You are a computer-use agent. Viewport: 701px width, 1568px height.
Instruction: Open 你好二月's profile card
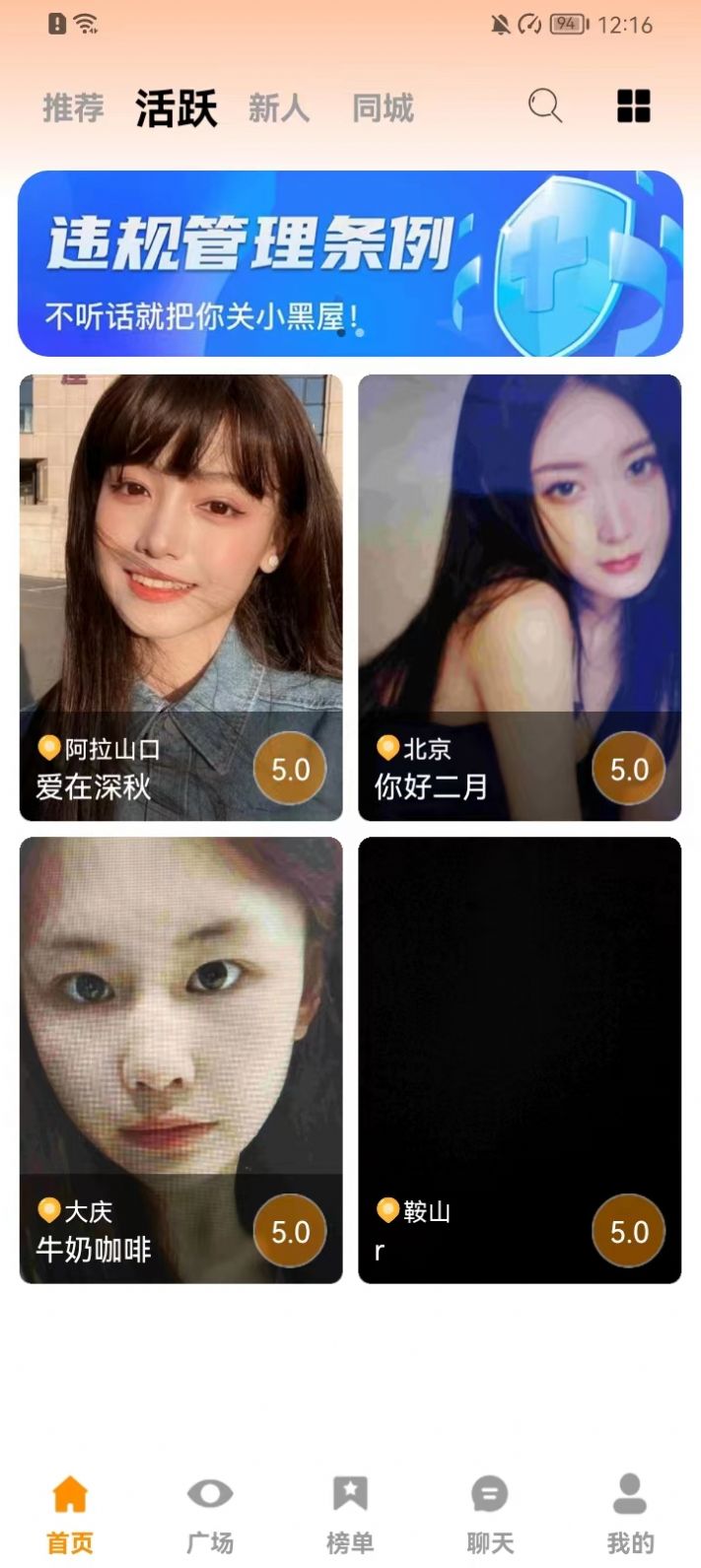pyautogui.click(x=520, y=597)
